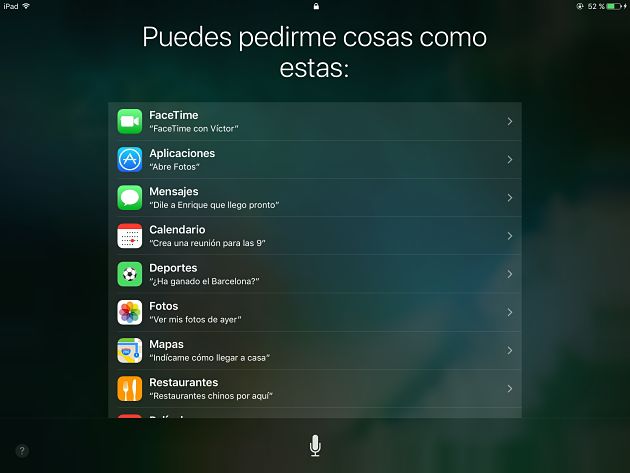This screenshot has height=473, width=630.
Task: Show Mensajes command examples
Action: click(314, 198)
